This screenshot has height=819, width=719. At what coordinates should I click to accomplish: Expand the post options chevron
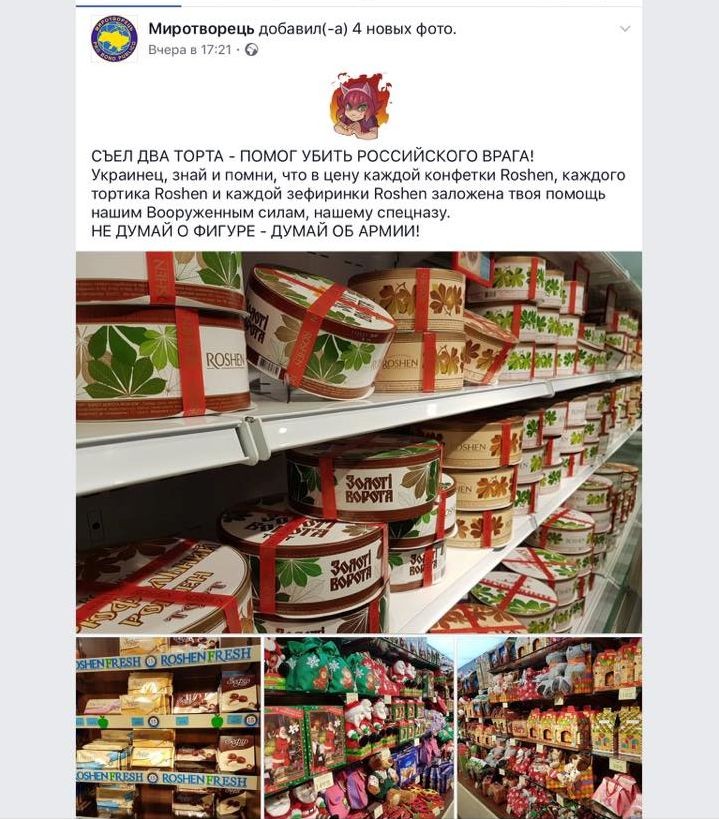click(625, 29)
